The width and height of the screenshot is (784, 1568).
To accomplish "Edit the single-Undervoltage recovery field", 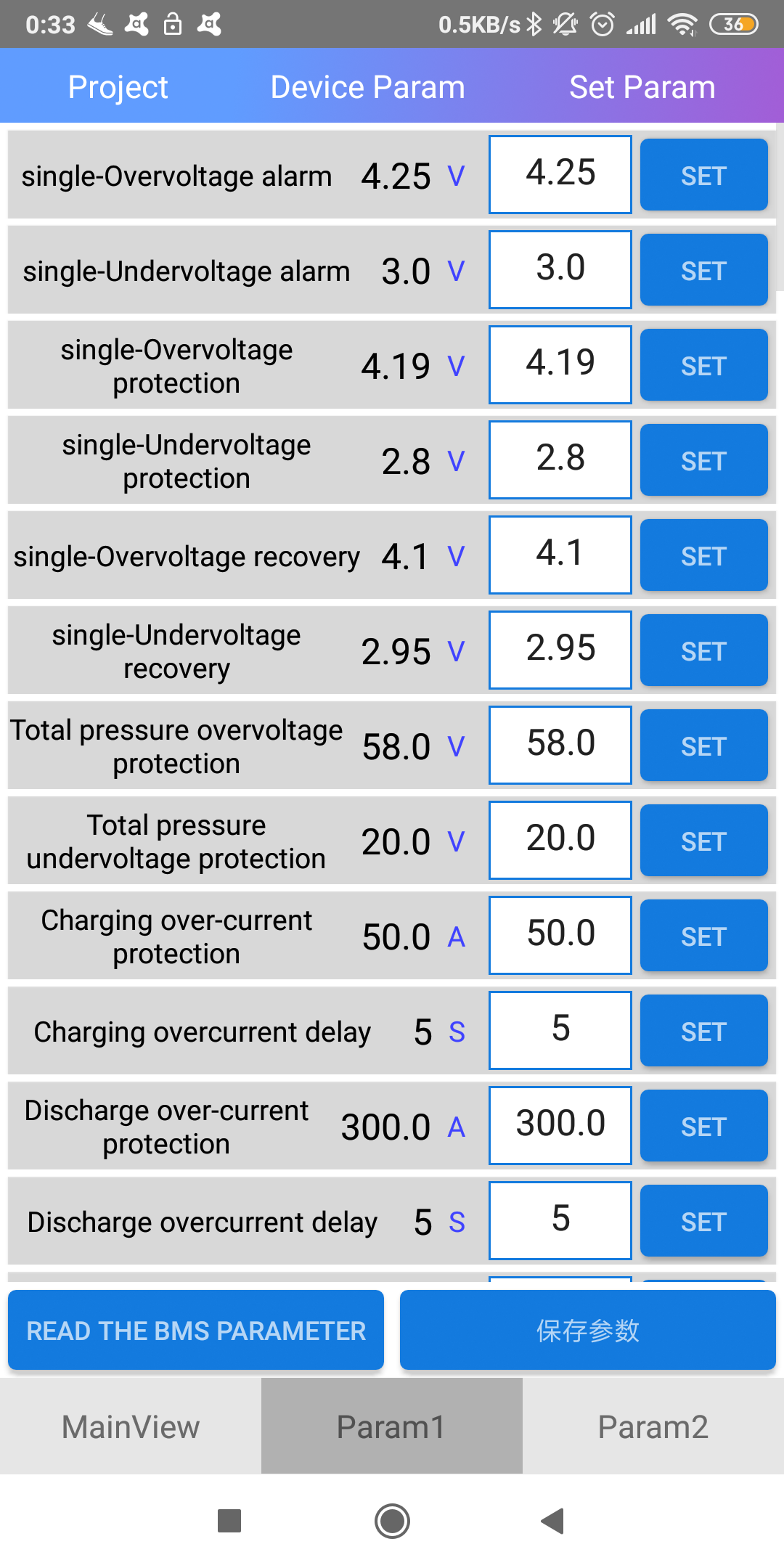I will pyautogui.click(x=560, y=650).
